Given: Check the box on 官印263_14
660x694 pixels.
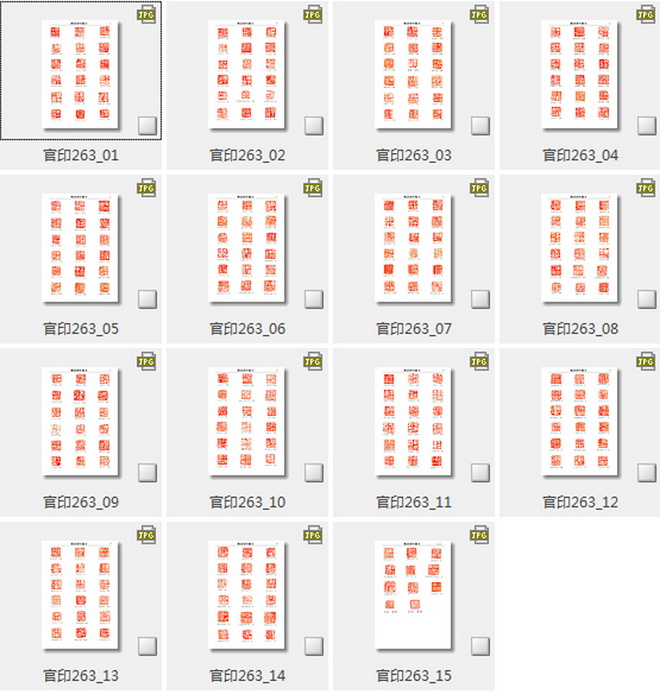Looking at the screenshot, I should pyautogui.click(x=314, y=645).
